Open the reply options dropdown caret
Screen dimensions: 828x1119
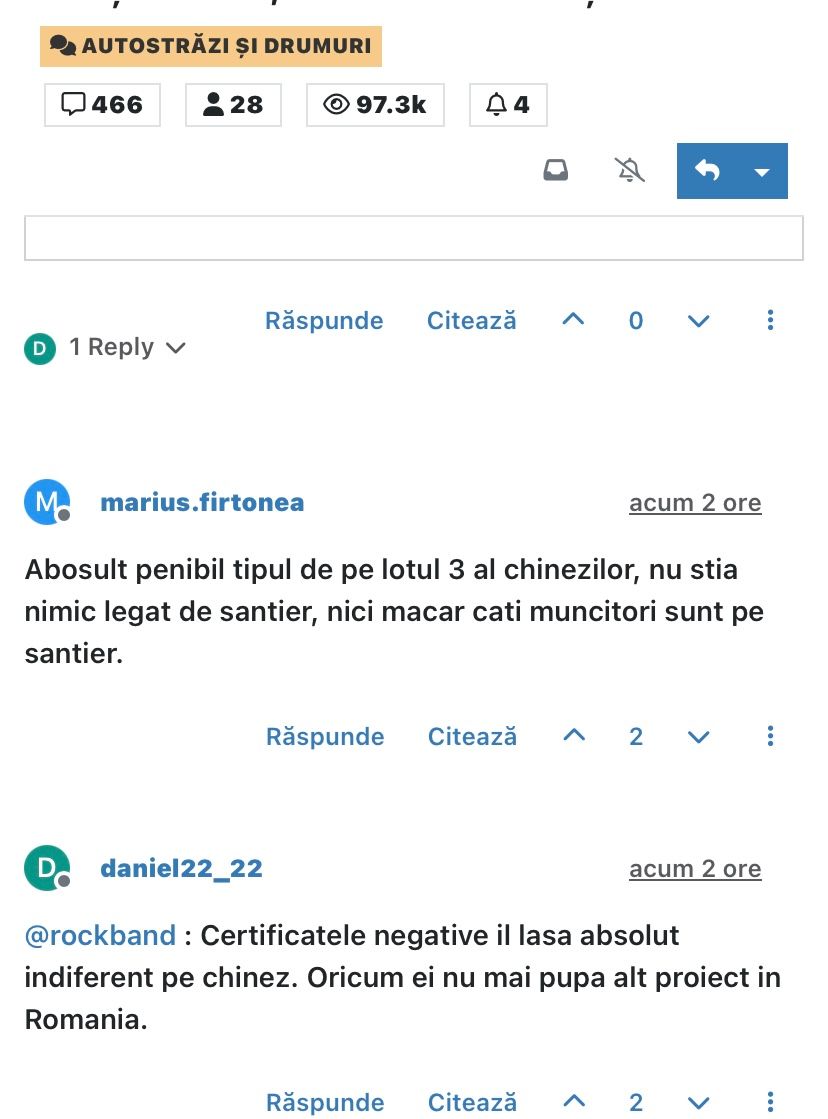(762, 172)
